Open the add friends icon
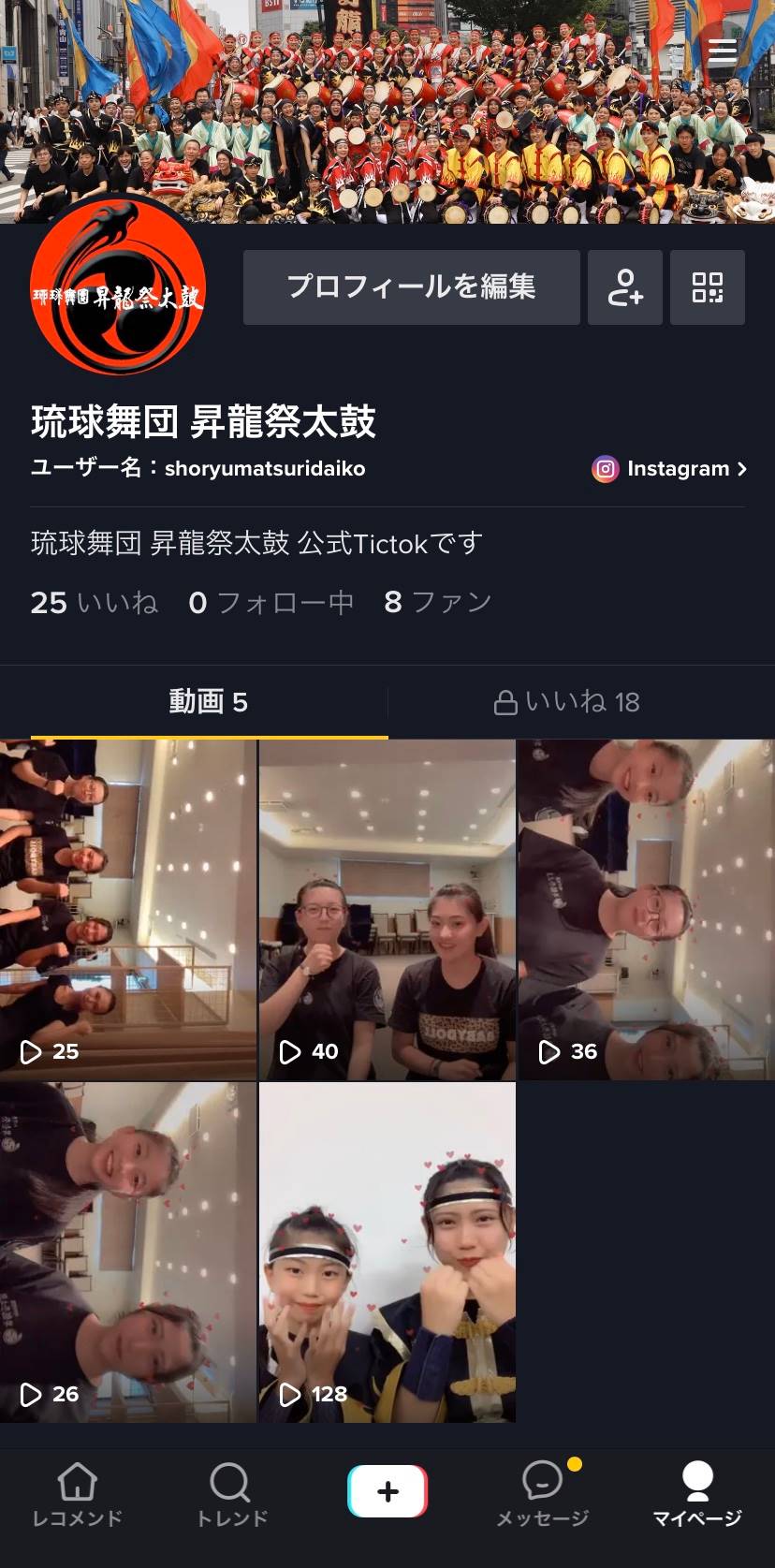 point(624,287)
